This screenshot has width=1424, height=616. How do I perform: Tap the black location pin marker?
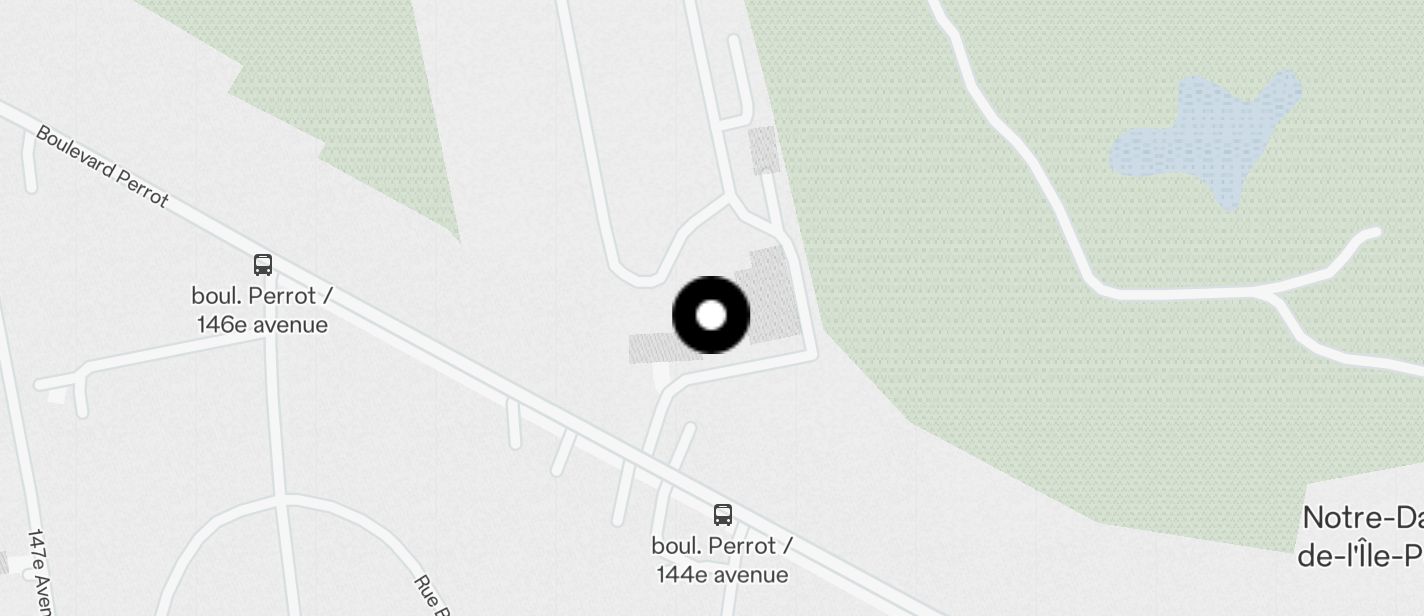pos(711,315)
